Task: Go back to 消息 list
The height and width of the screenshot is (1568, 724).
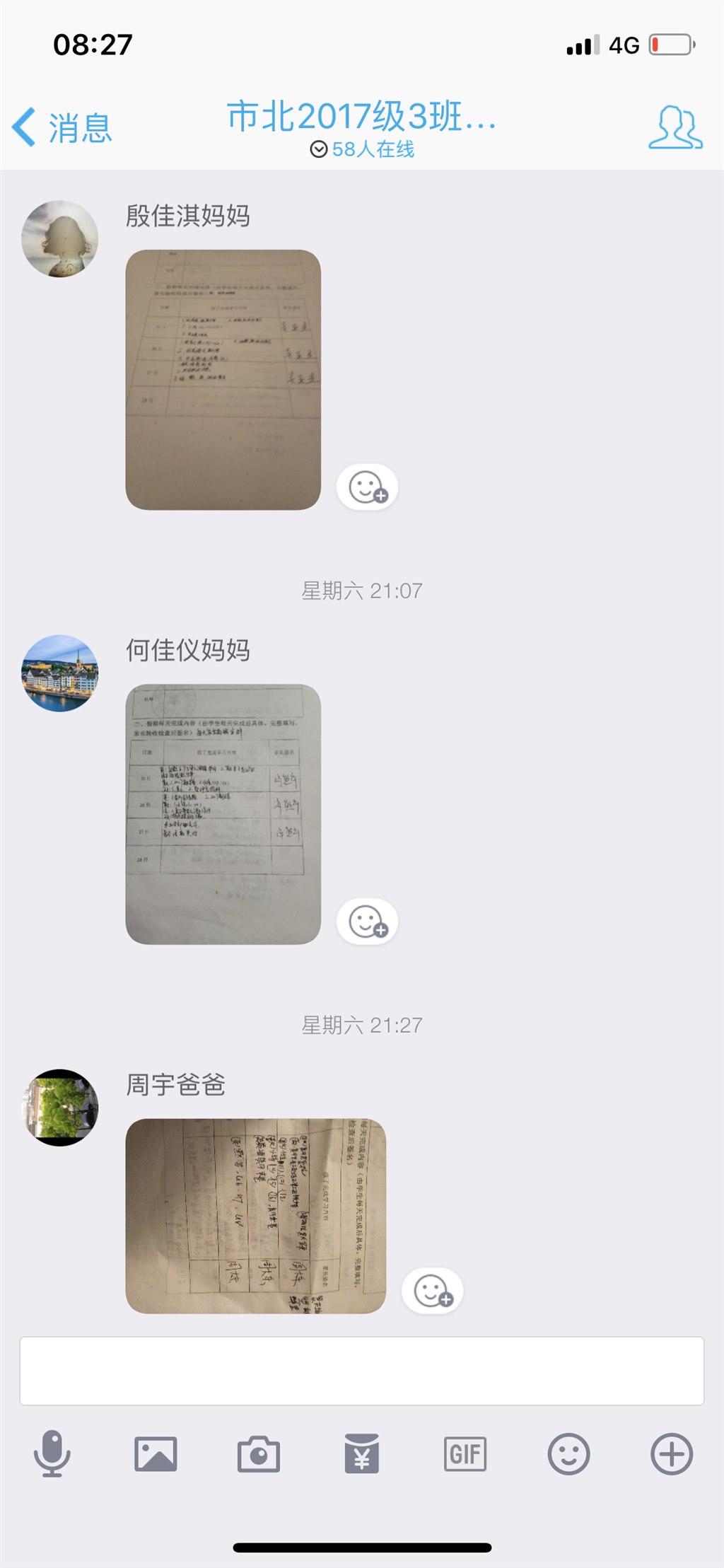Action: click(62, 127)
